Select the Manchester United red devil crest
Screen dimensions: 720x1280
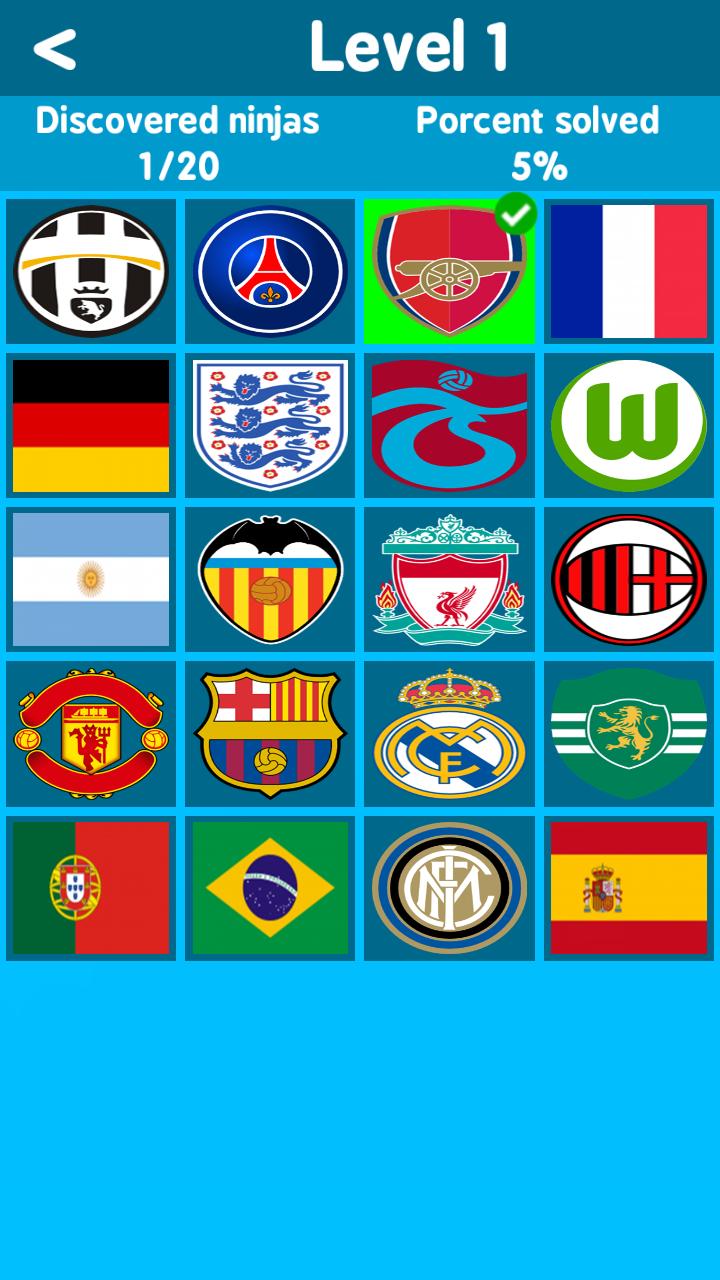tap(90, 733)
